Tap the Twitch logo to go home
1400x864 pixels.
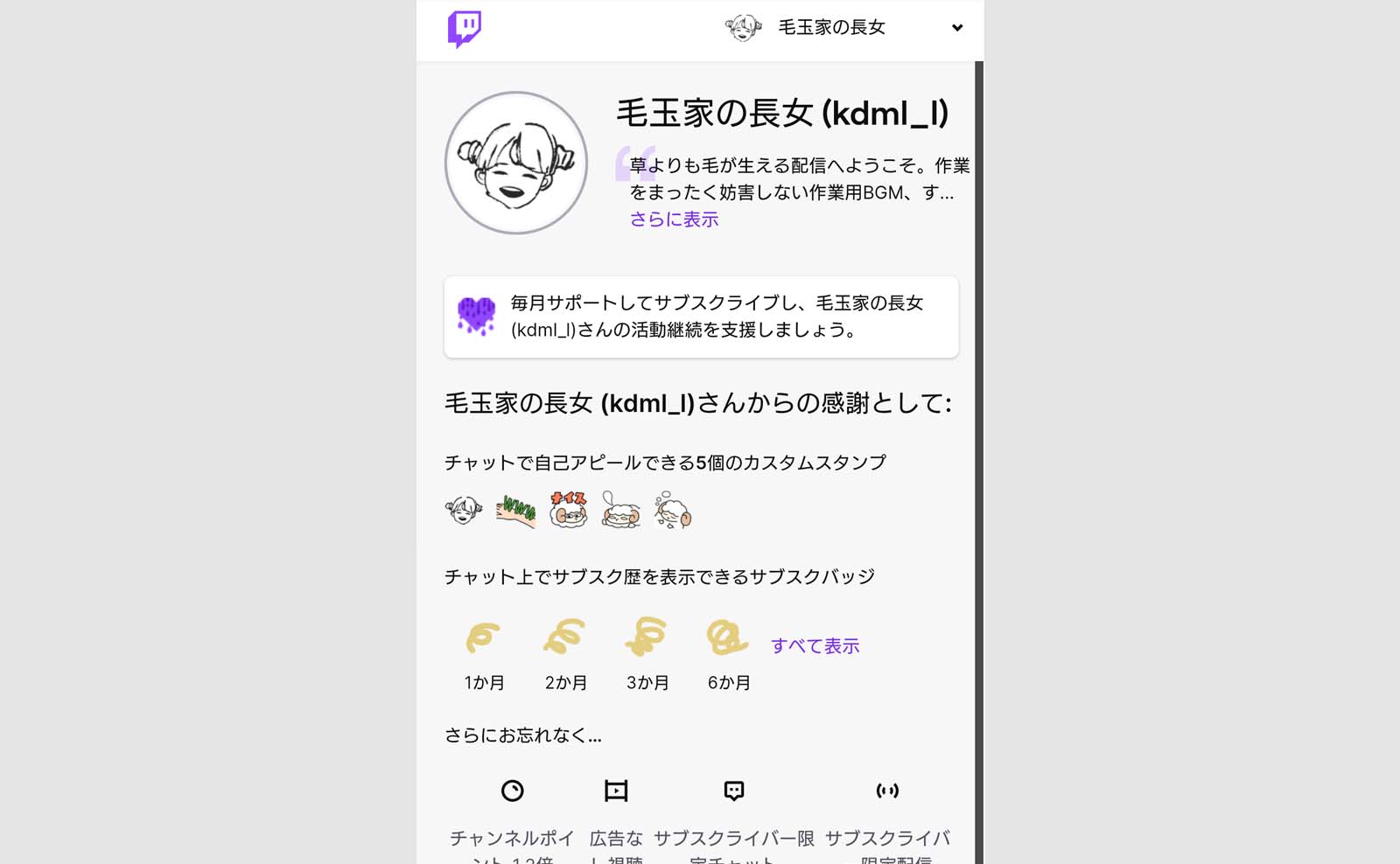coord(465,29)
